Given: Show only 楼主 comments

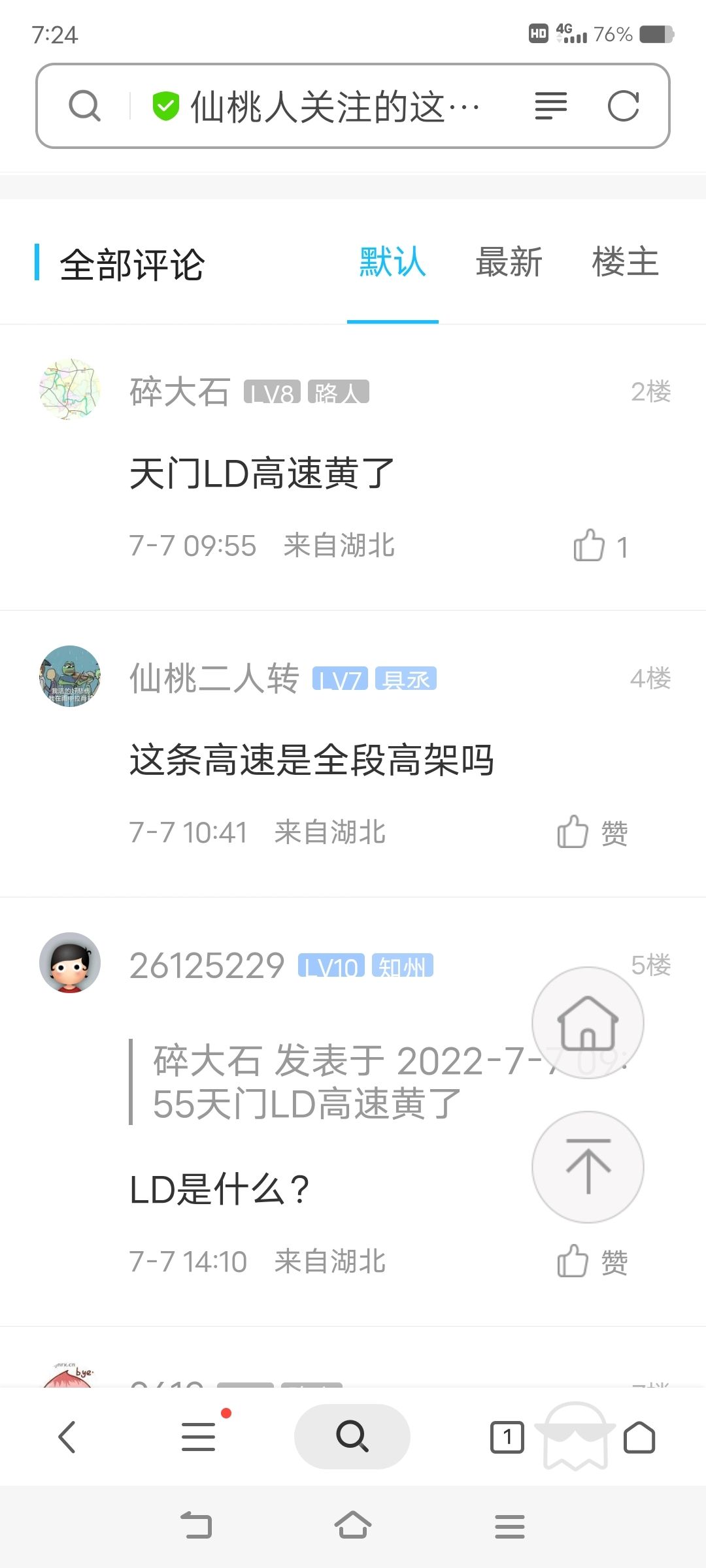Looking at the screenshot, I should (625, 263).
